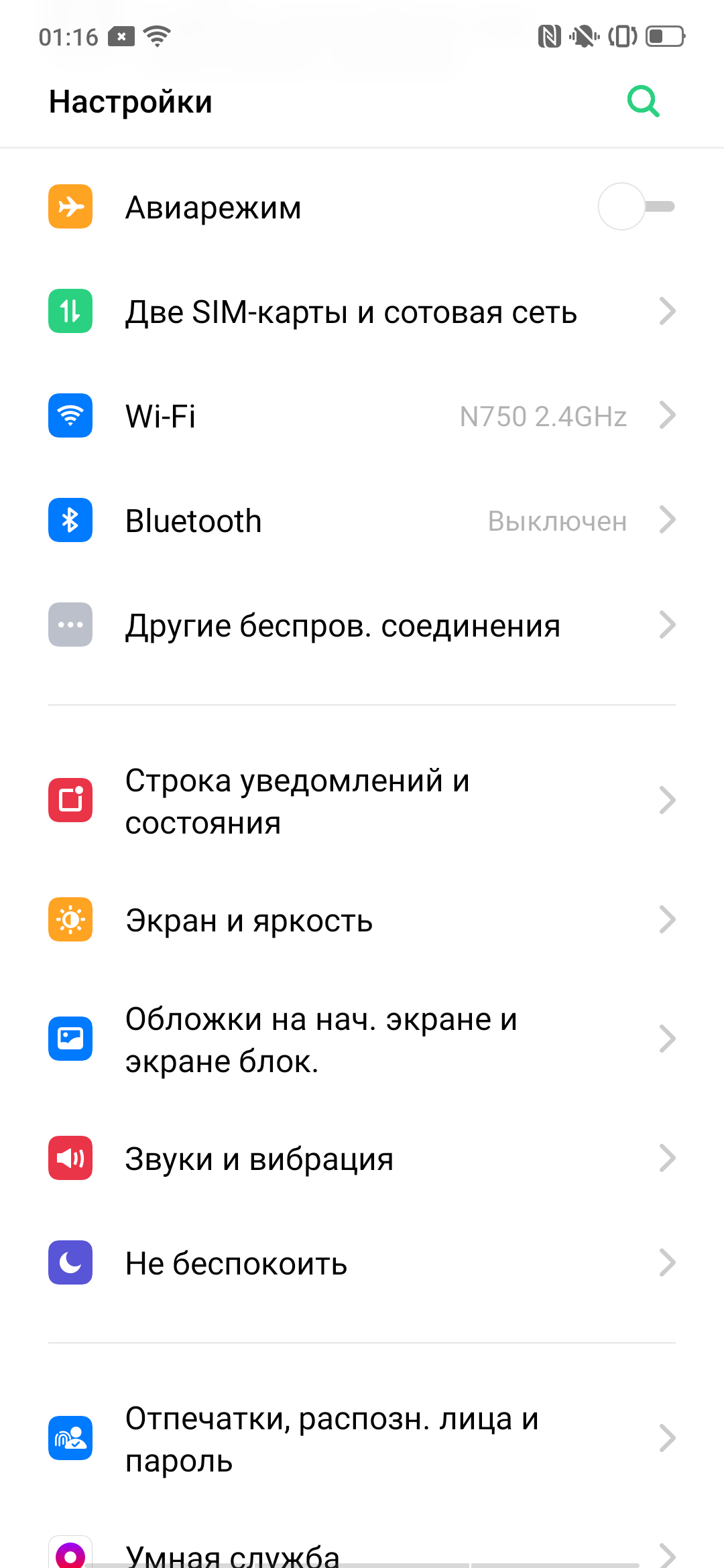This screenshot has height=1568, width=724.
Task: Toggle the Авиарежим switch
Action: click(x=636, y=206)
